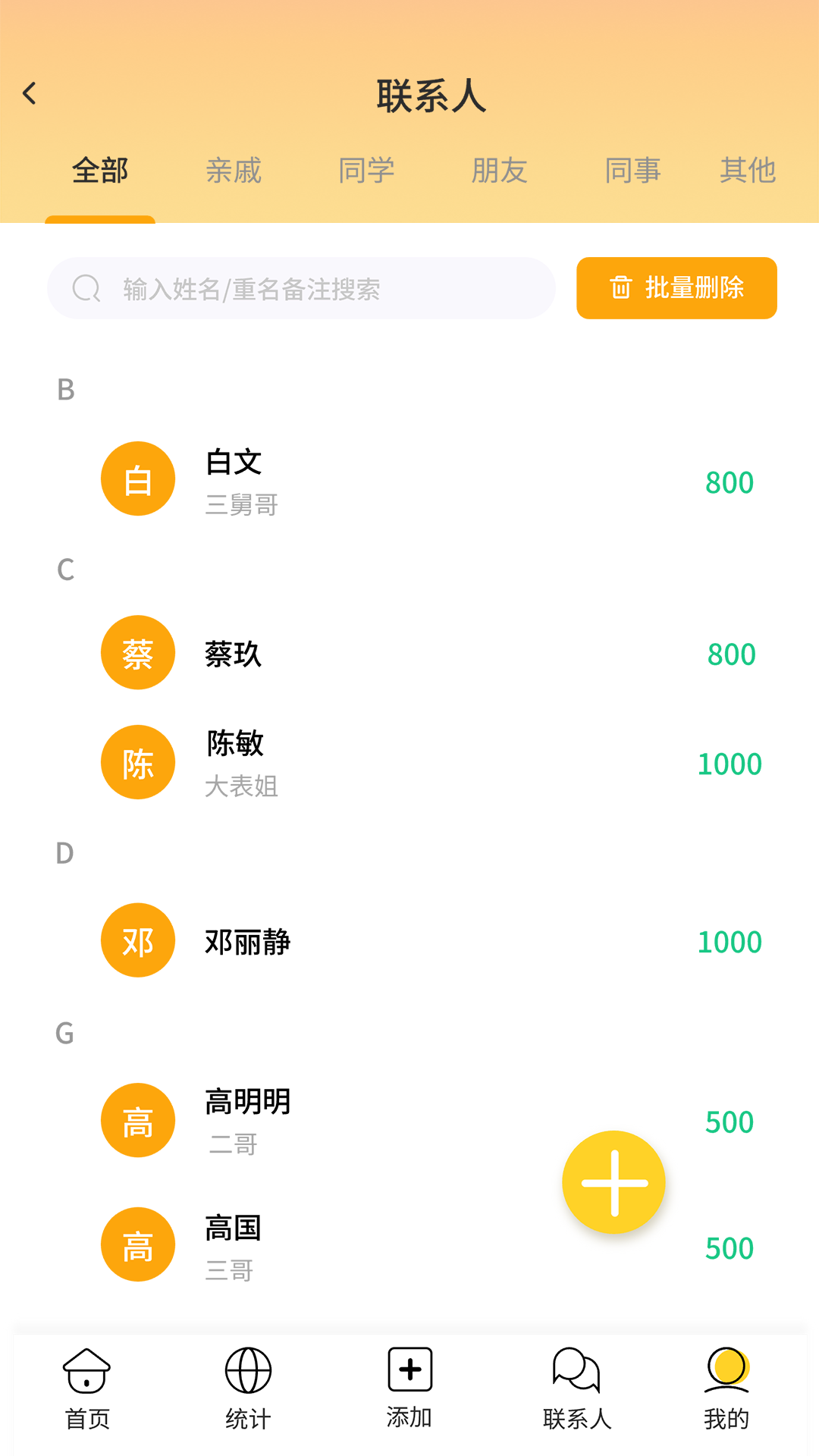Click the search magnifier icon
This screenshot has width=819, height=1456.
click(x=86, y=288)
